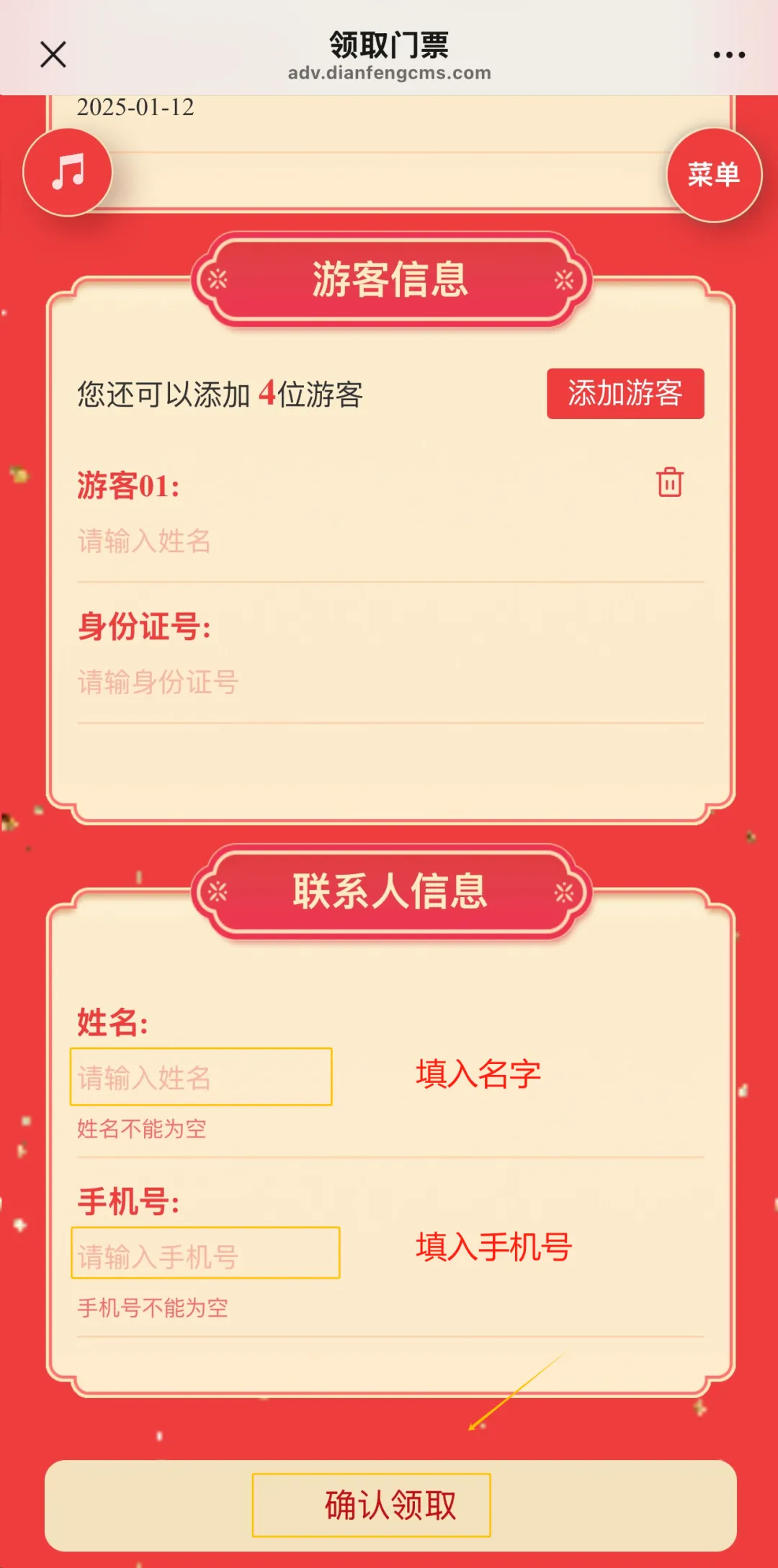This screenshot has width=778, height=1568.
Task: Focus the 手机号 input field
Action: tap(205, 1253)
